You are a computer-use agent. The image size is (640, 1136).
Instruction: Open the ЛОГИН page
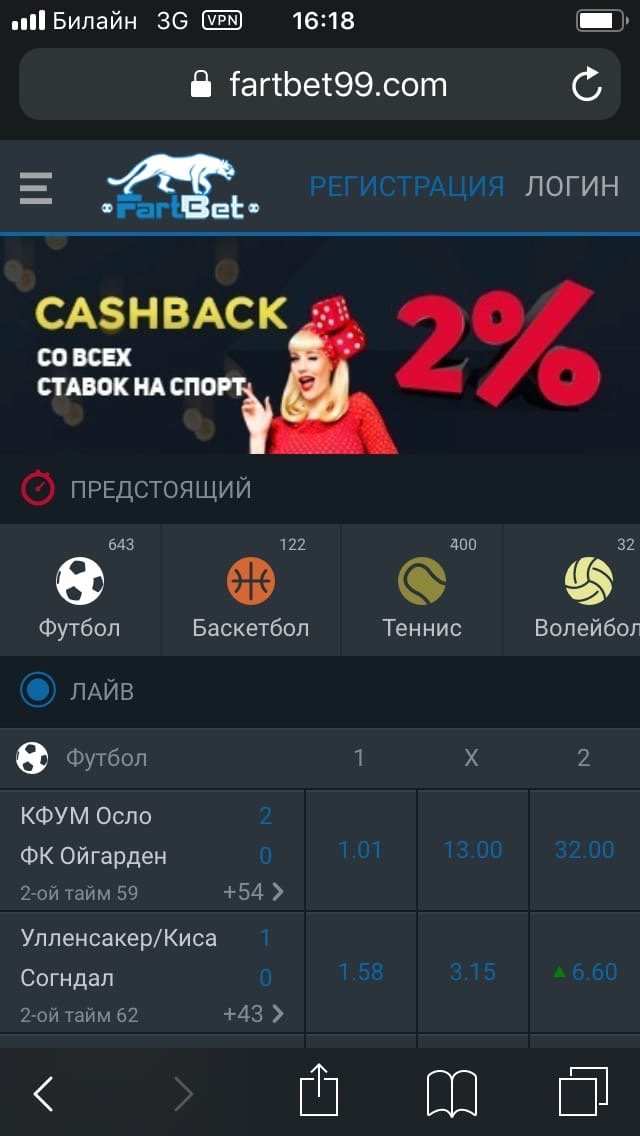pos(572,186)
